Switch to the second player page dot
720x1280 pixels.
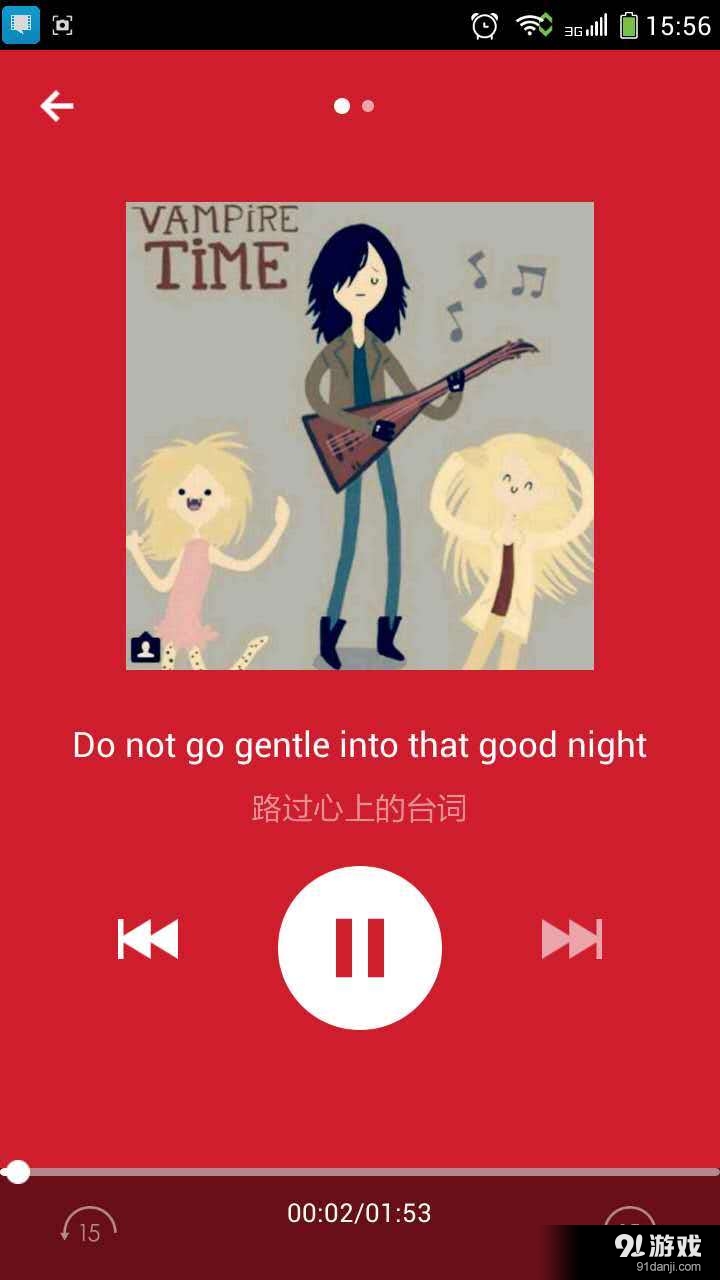coord(367,105)
